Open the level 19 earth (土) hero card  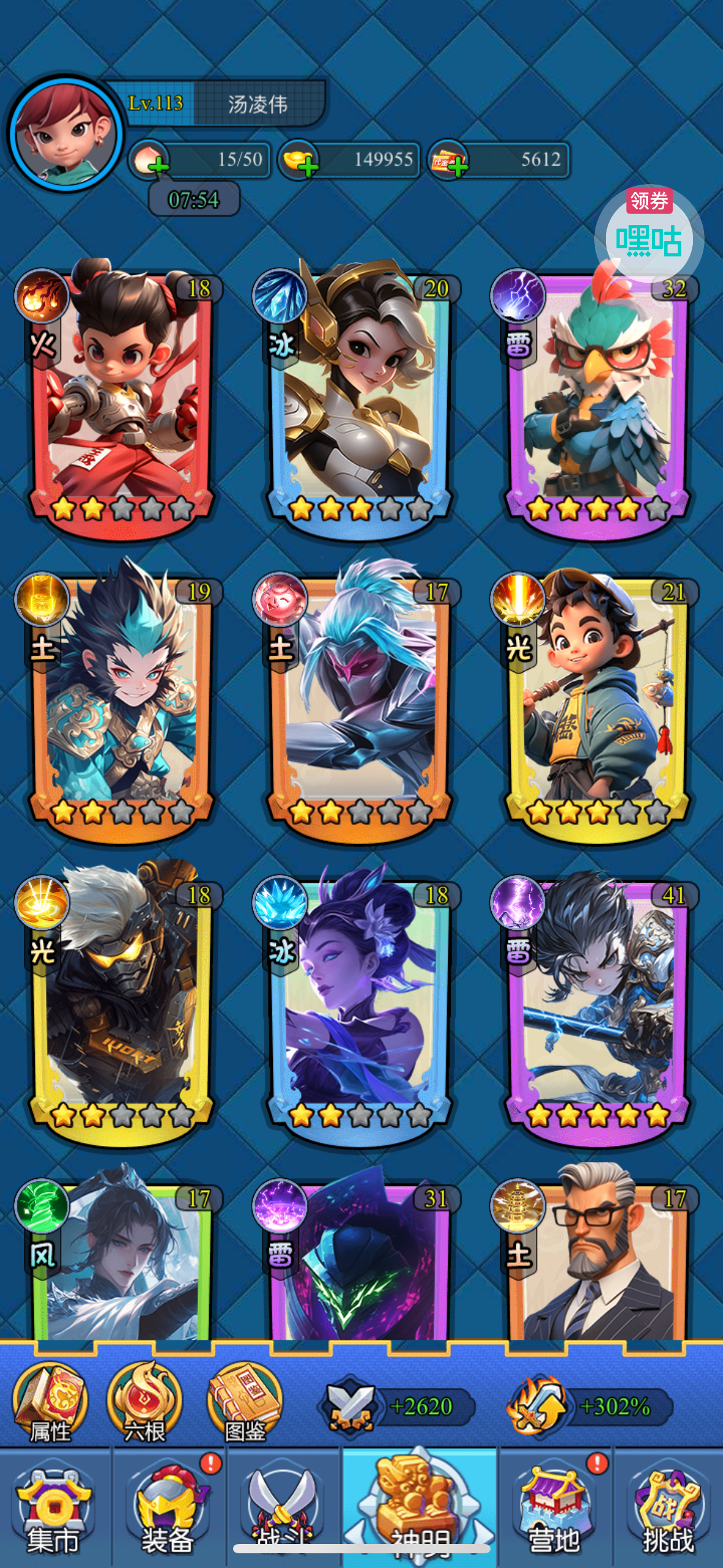coord(121,702)
